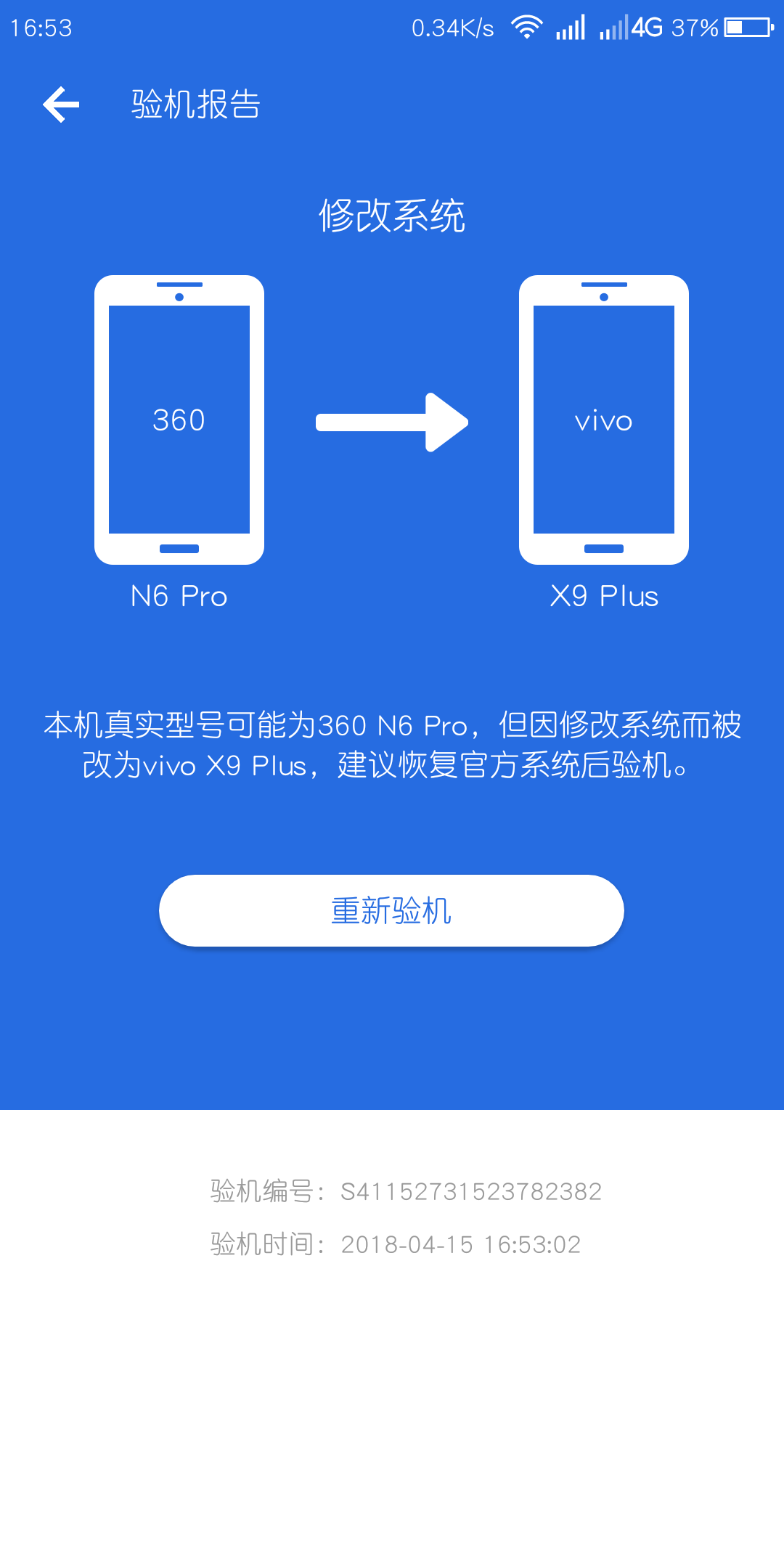Select the X9 Plus label

(603, 595)
